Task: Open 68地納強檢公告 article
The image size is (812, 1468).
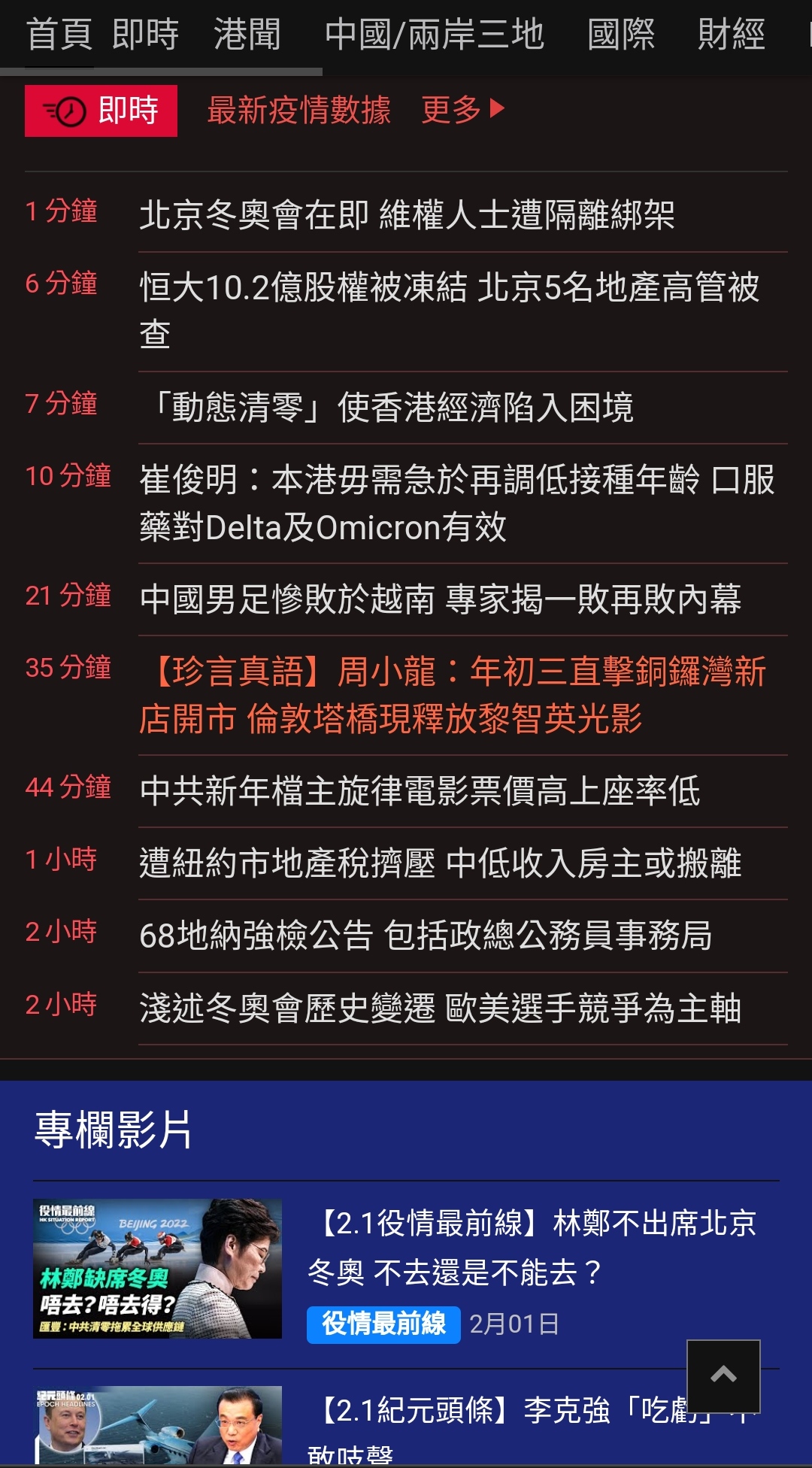Action: [426, 936]
